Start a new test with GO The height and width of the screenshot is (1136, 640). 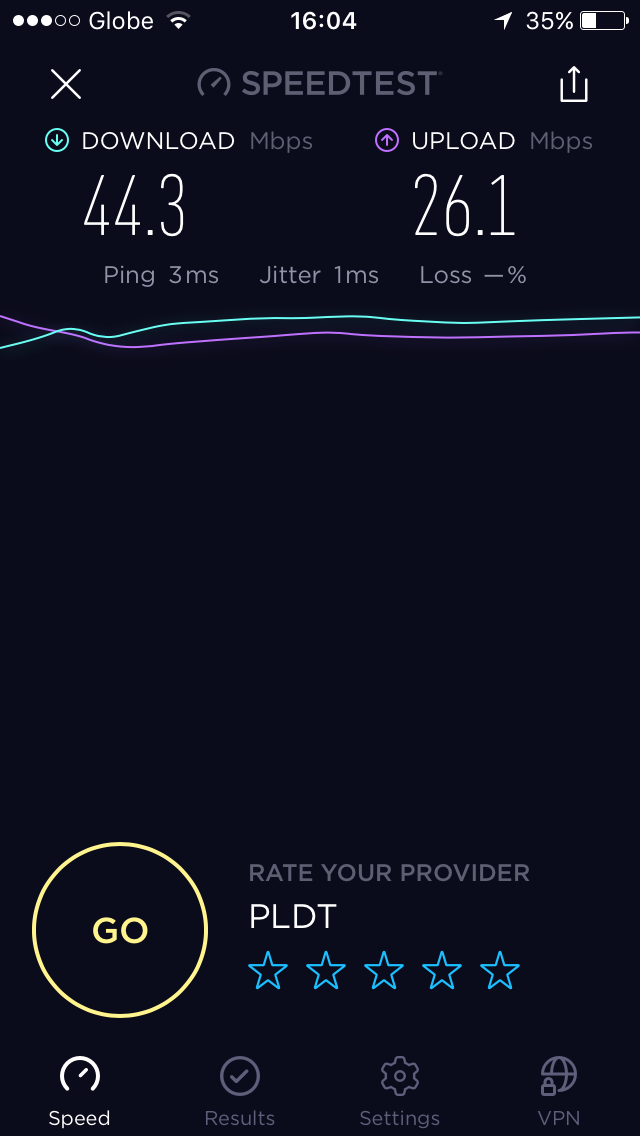click(120, 930)
